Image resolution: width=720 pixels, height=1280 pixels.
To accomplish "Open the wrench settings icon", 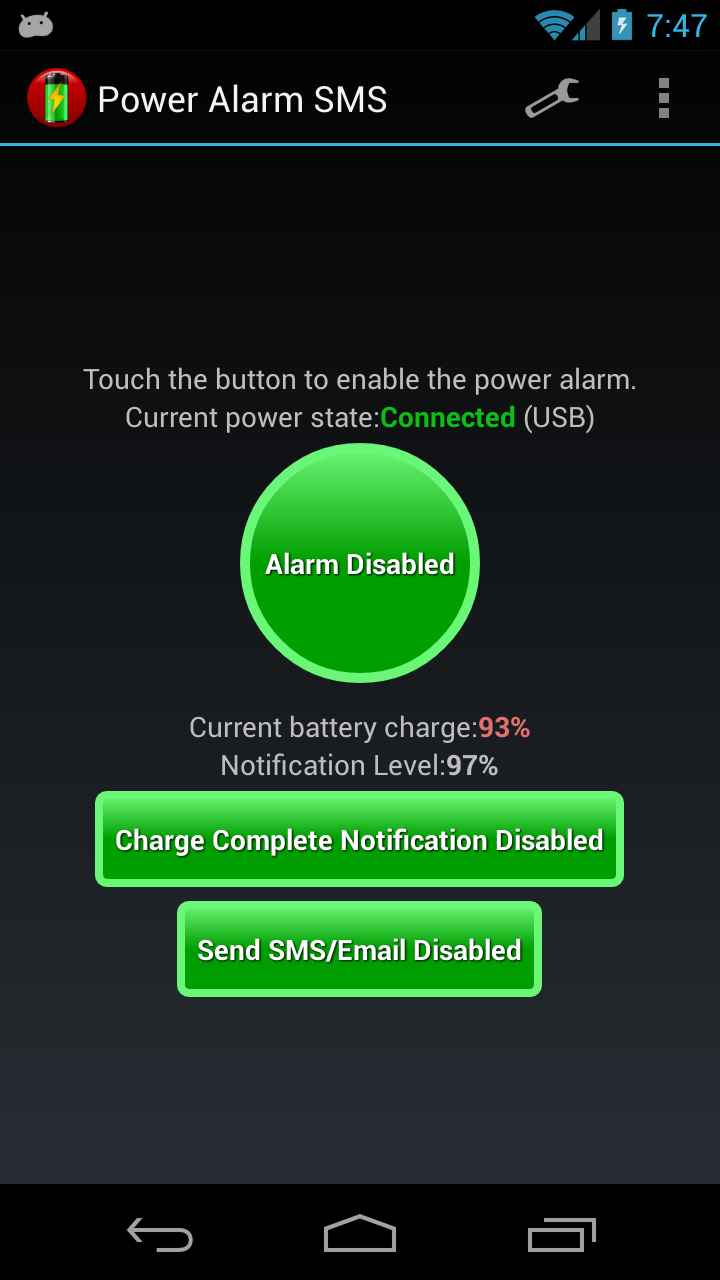I will tap(552, 99).
